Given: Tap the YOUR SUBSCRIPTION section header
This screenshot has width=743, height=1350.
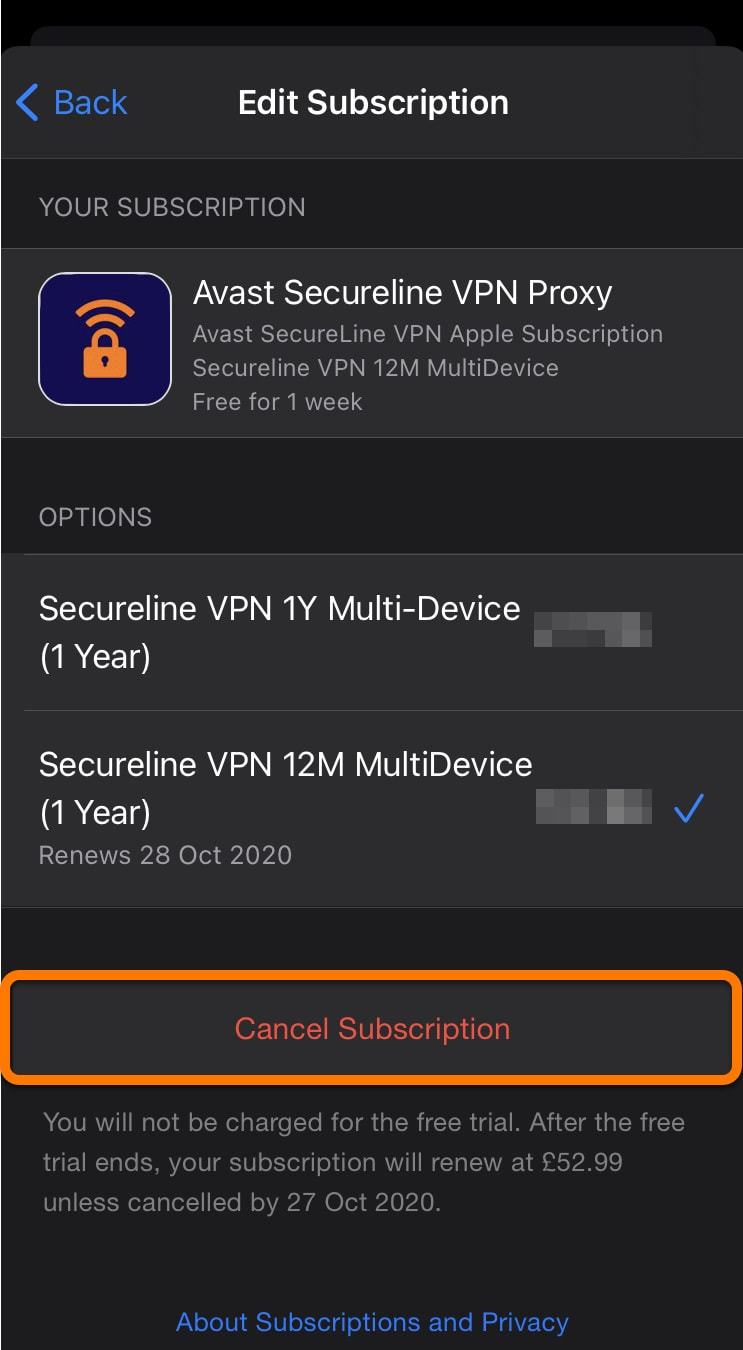Looking at the screenshot, I should coord(172,207).
